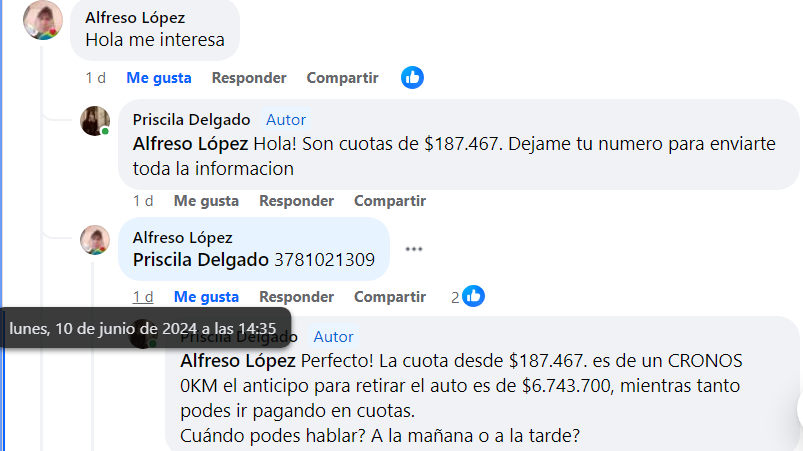Screen dimensions: 803x451
Task: Like the "Hola me interesa" comment
Action: 158,78
